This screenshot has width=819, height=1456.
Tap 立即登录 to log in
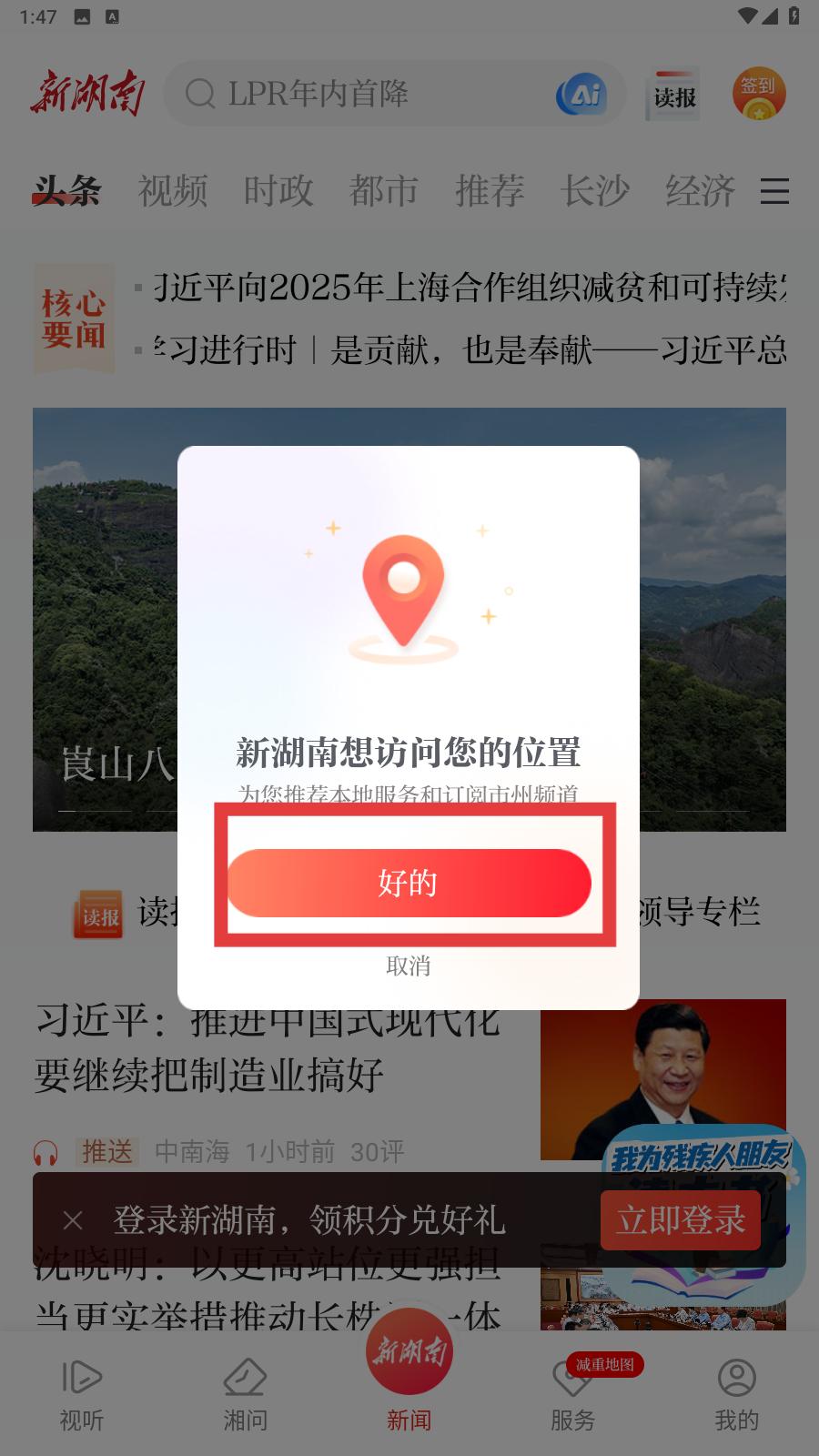(680, 1219)
